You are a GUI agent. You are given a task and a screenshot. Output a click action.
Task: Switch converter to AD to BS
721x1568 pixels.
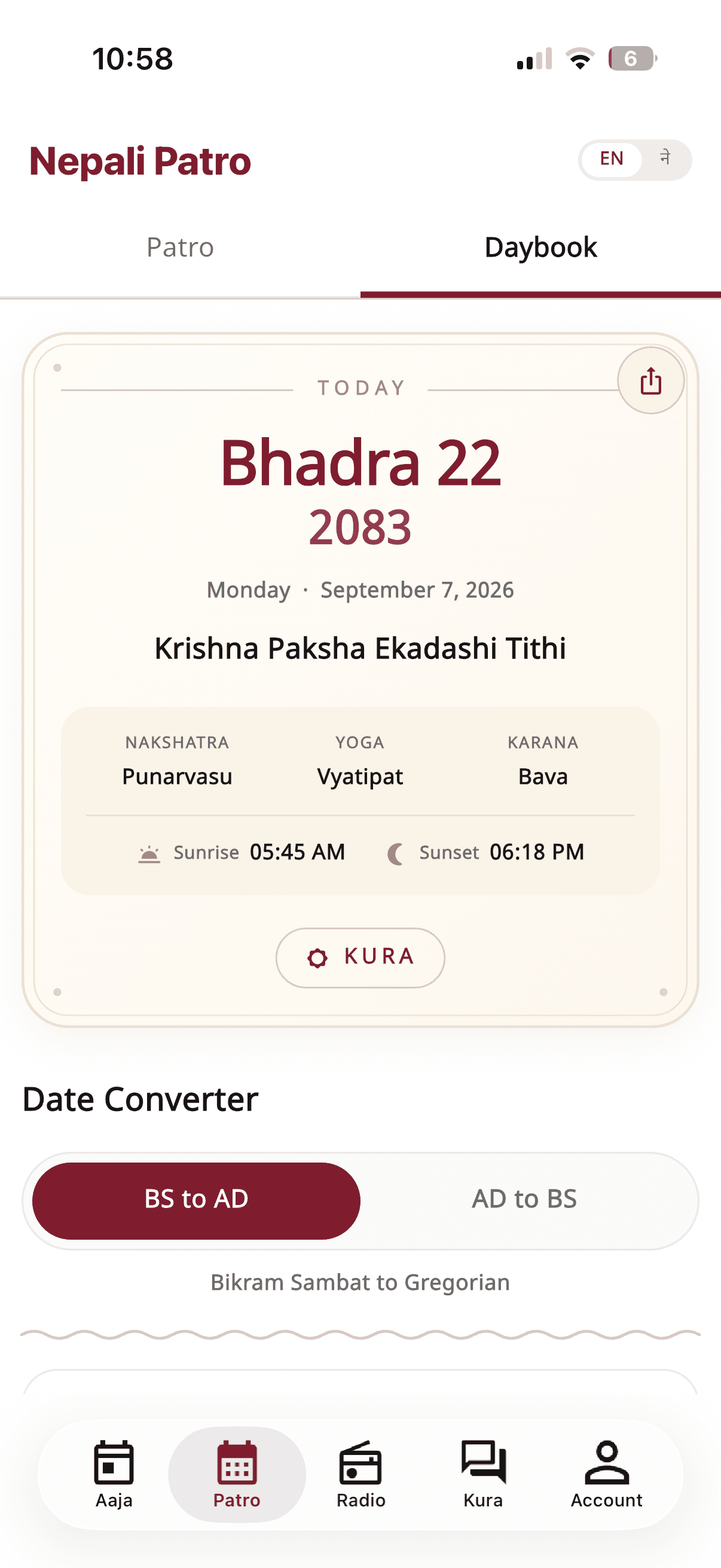point(524,1200)
